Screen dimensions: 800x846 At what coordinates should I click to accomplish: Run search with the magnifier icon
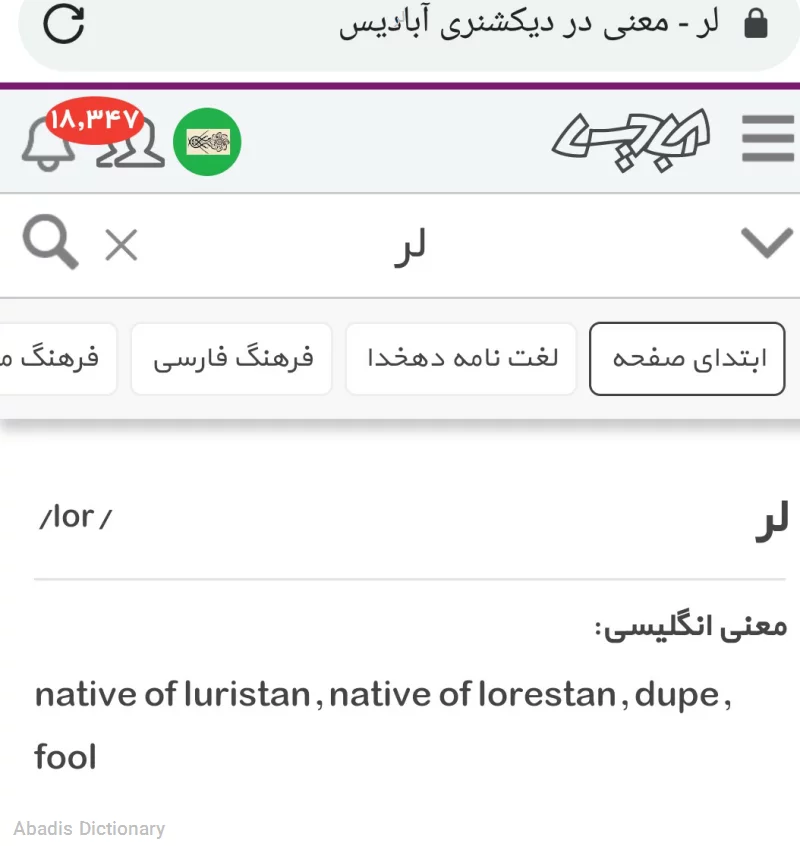click(50, 243)
